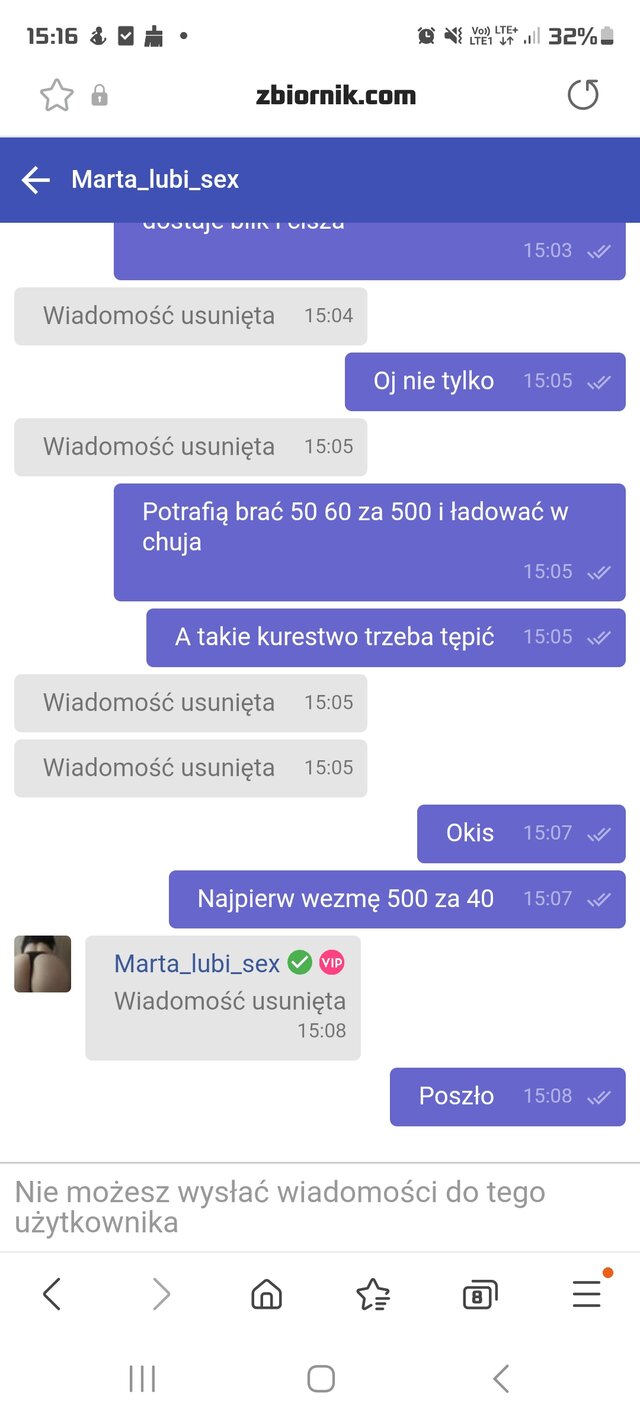Reload the zbiornik.com page
This screenshot has width=640, height=1422.
[x=583, y=96]
